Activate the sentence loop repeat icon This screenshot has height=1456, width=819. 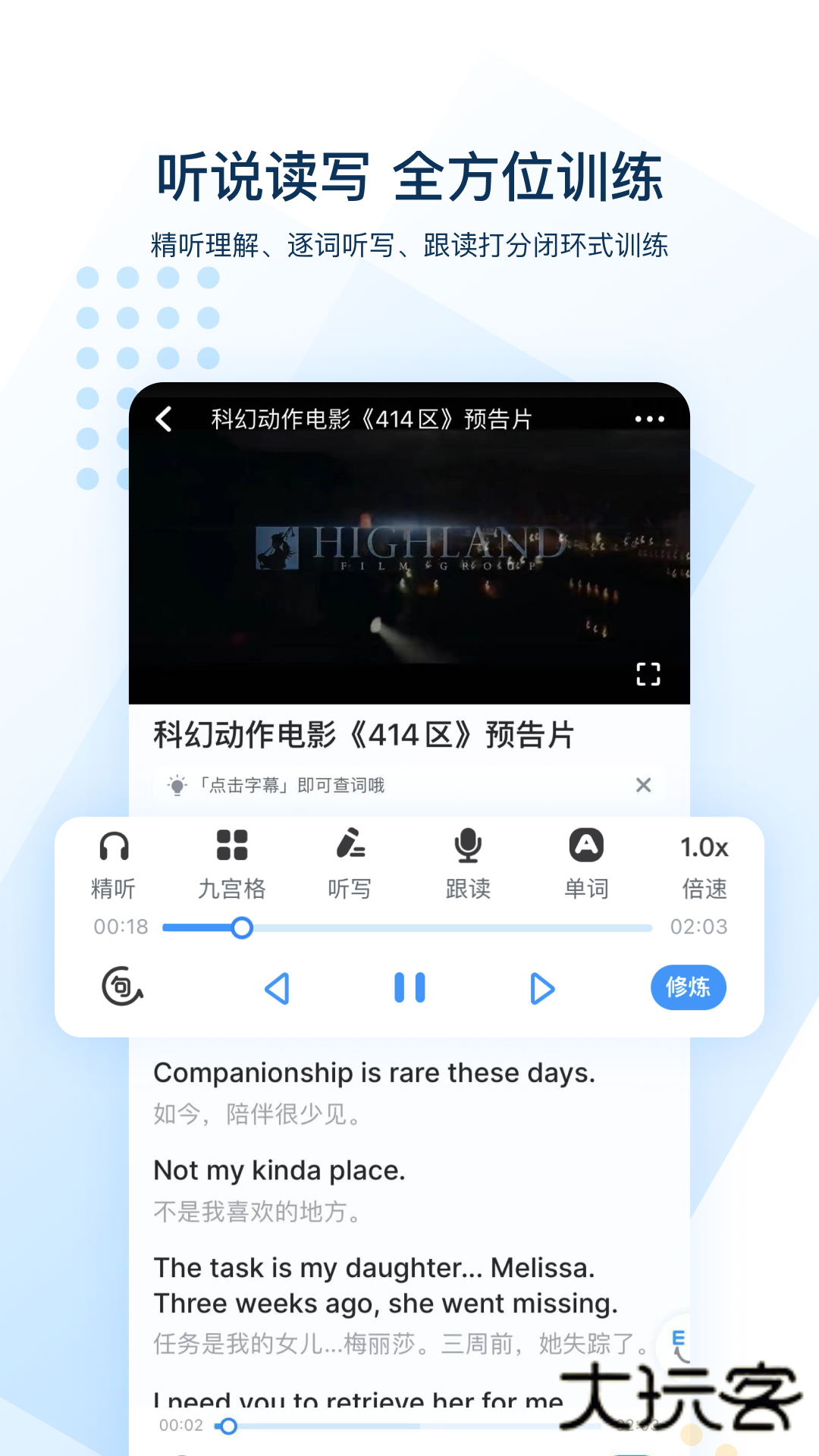click(x=121, y=987)
